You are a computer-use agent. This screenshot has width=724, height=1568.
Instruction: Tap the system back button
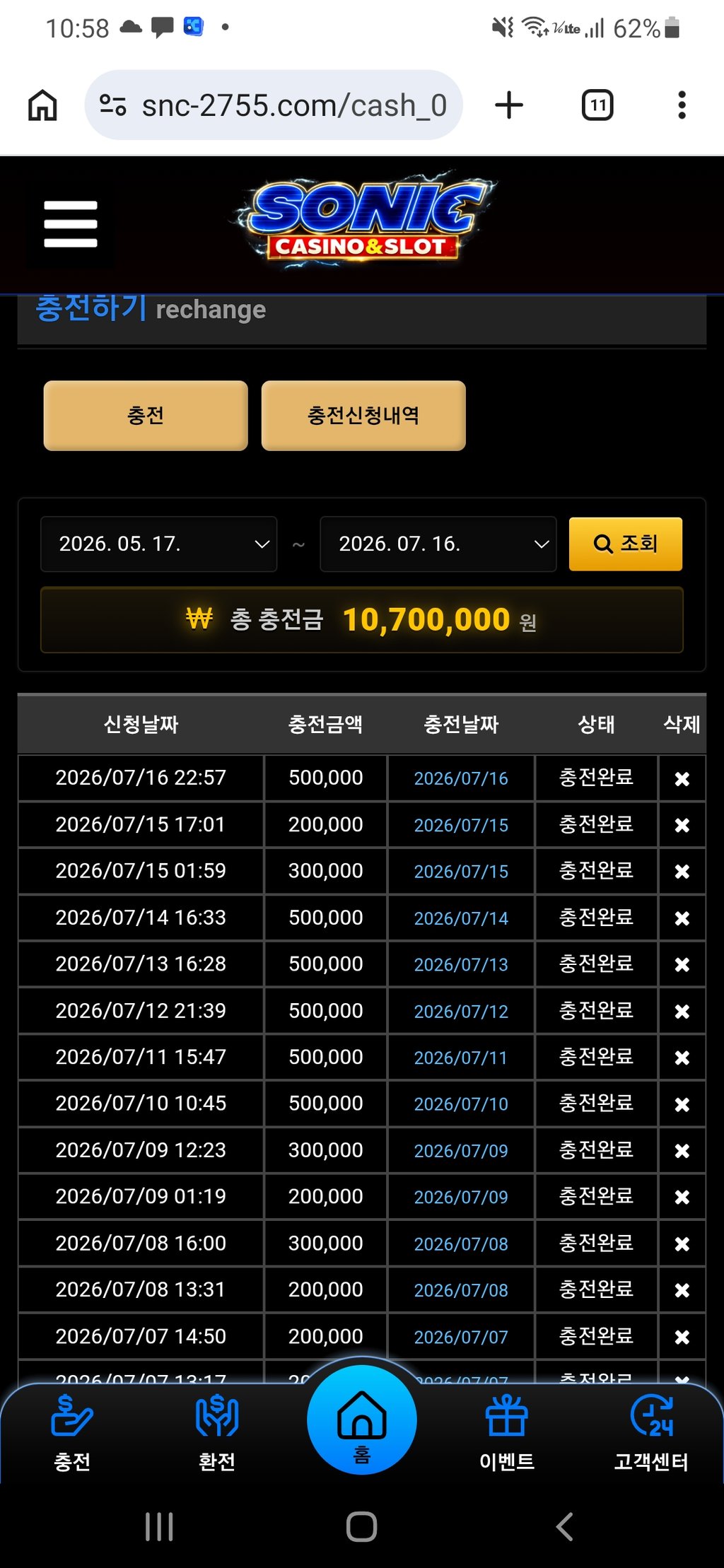(564, 1527)
